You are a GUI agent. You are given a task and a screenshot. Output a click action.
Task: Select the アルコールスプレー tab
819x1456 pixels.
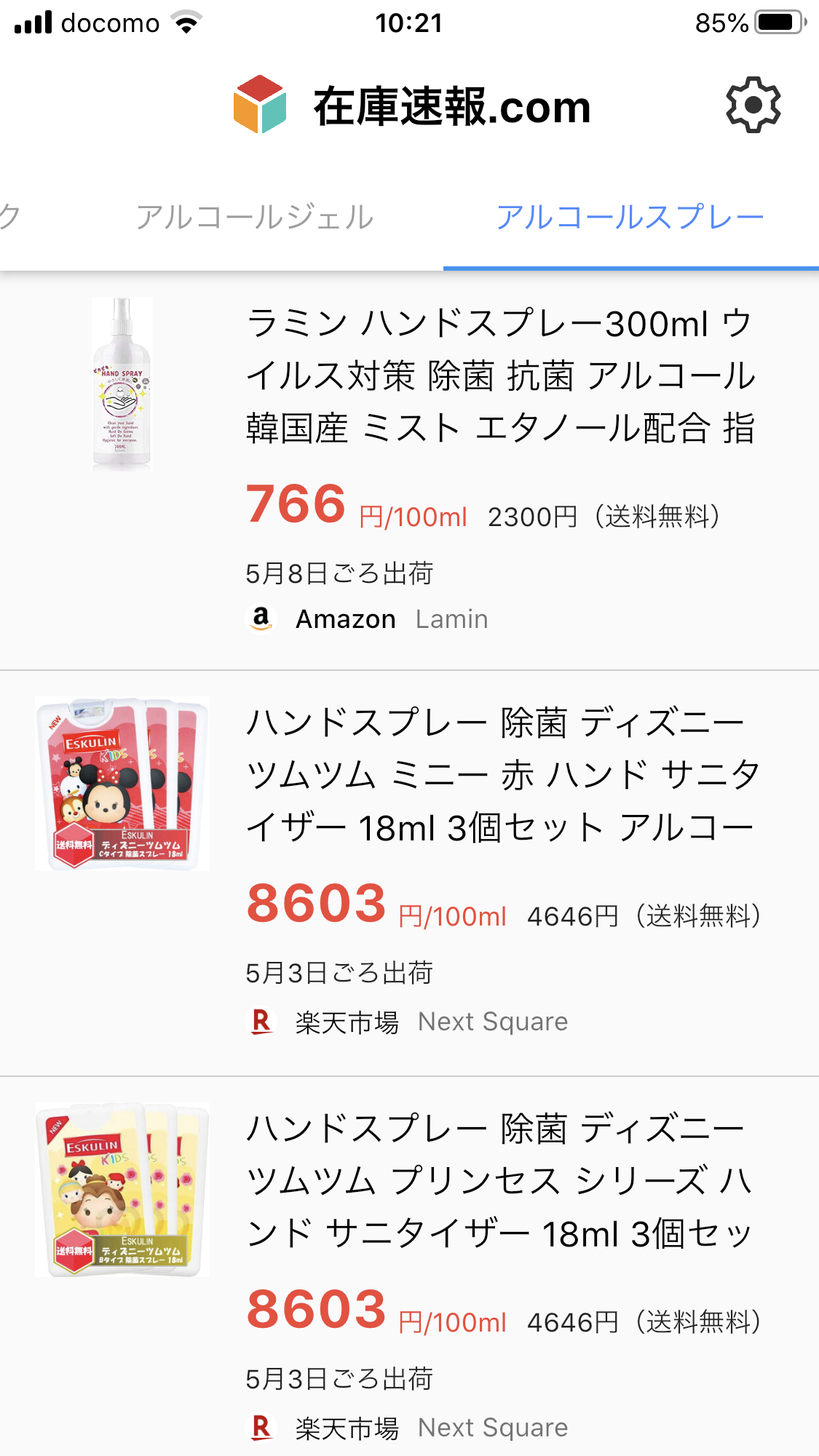click(630, 217)
